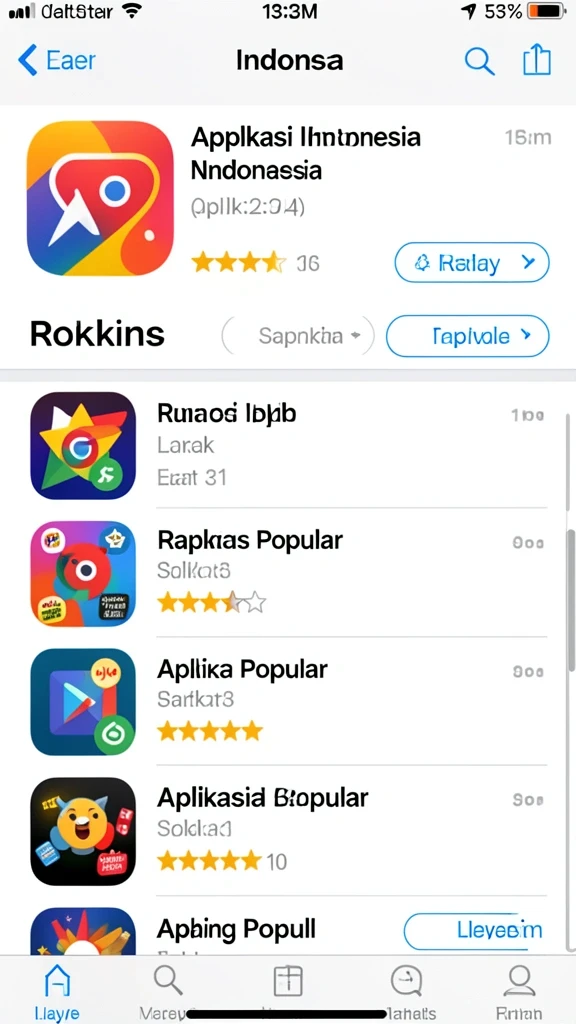The width and height of the screenshot is (576, 1024).
Task: Open the Rapkıas Popular app row
Action: pyautogui.click(x=288, y=573)
